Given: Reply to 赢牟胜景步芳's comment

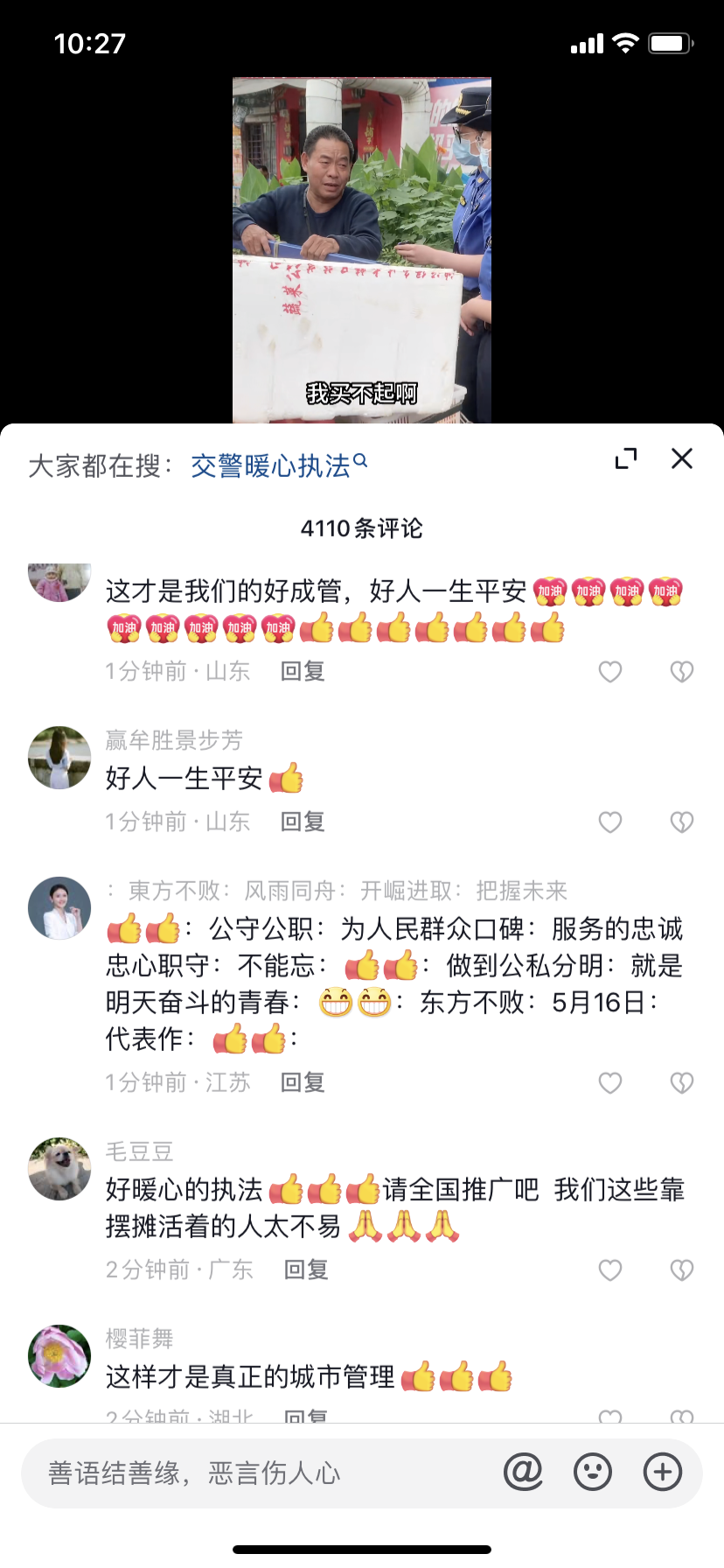Looking at the screenshot, I should [x=303, y=822].
